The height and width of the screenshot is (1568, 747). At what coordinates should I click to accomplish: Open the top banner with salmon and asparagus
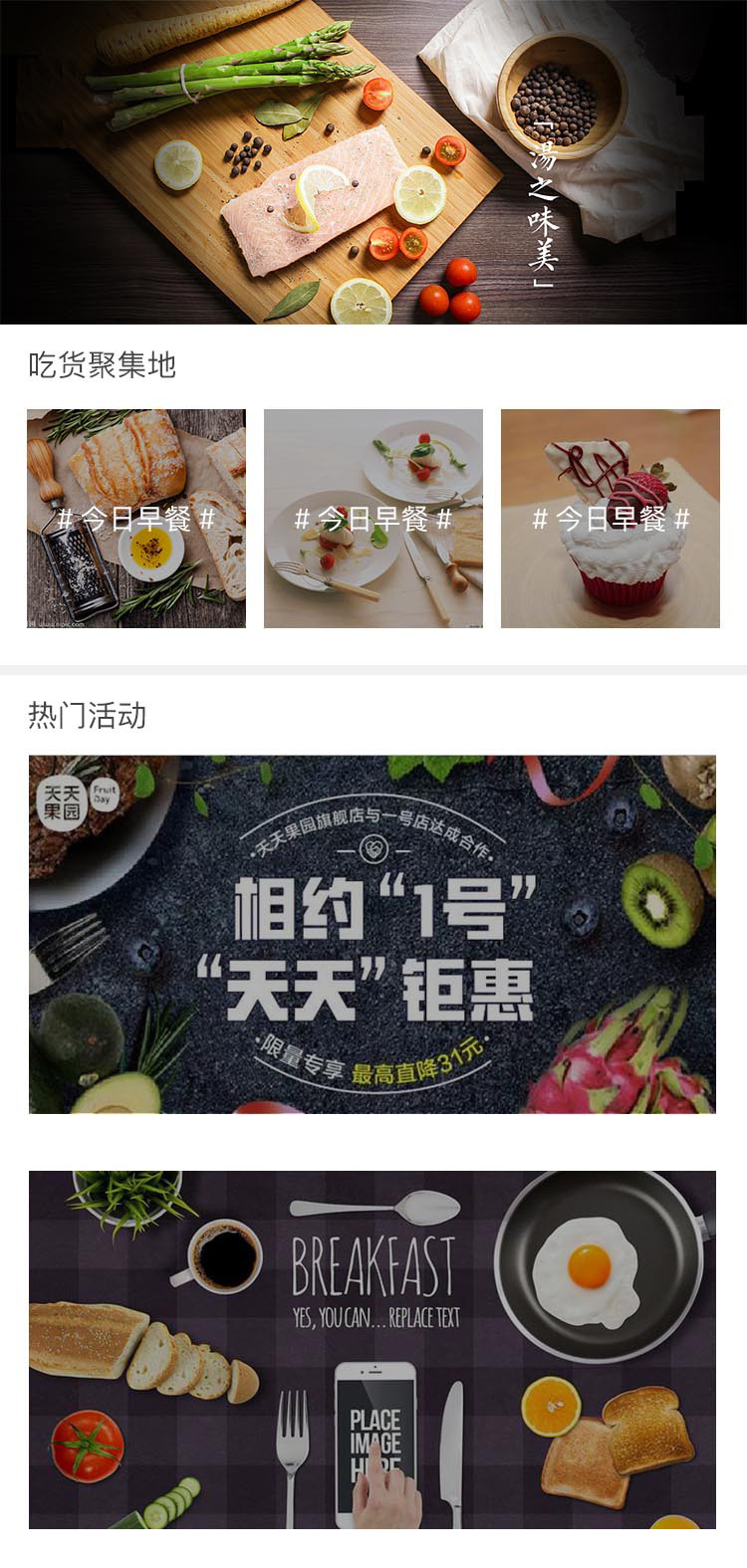click(373, 161)
